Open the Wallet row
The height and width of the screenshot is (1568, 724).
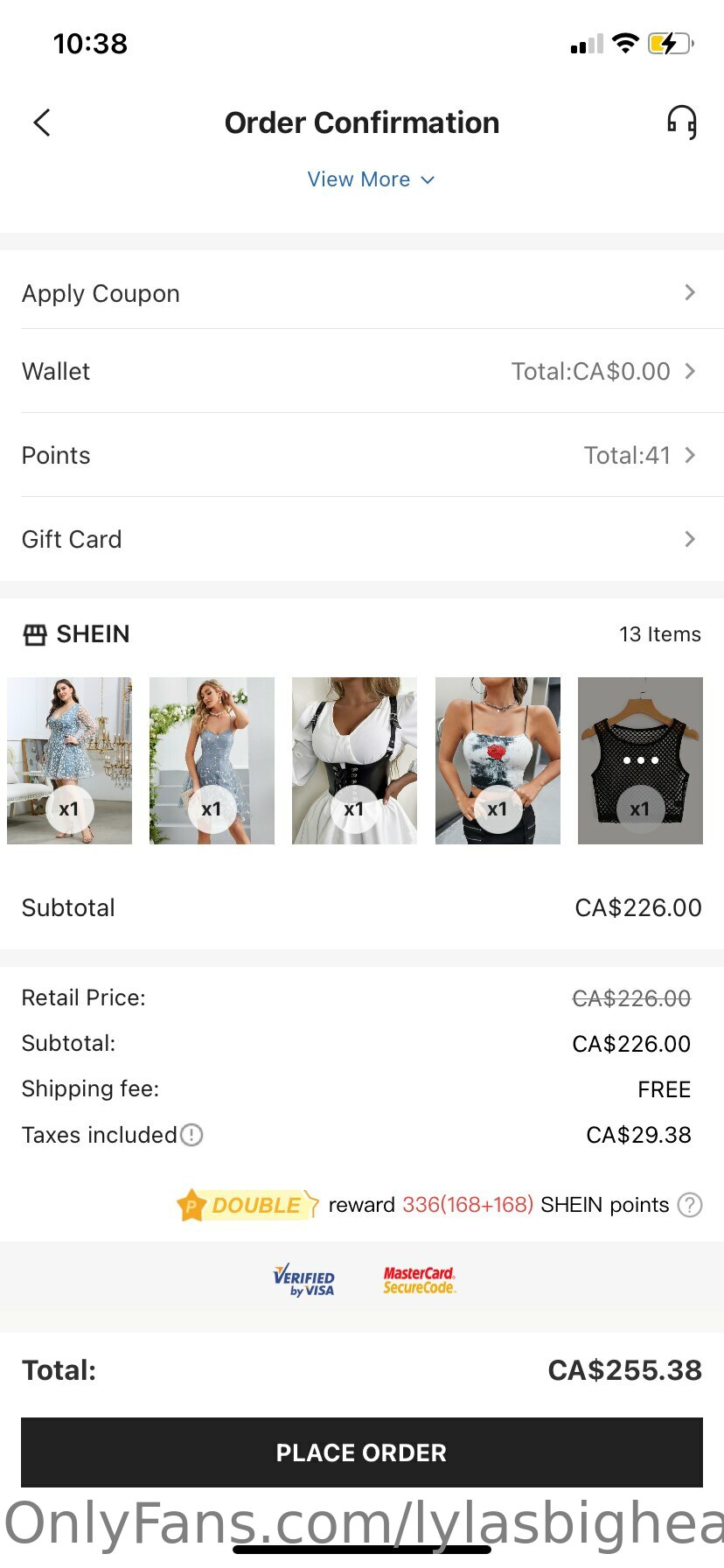pos(362,371)
